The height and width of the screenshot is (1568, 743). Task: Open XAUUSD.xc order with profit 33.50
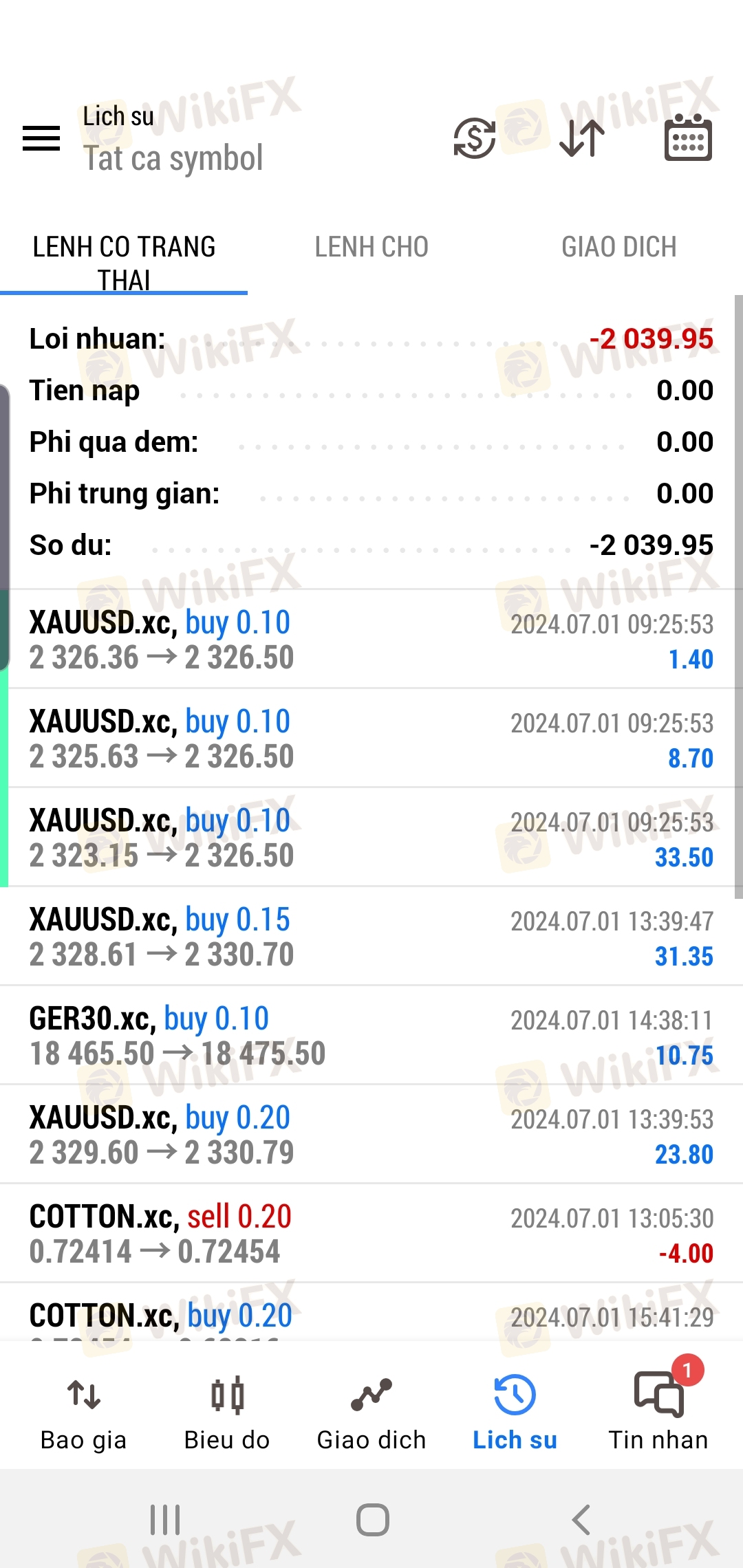(371, 837)
